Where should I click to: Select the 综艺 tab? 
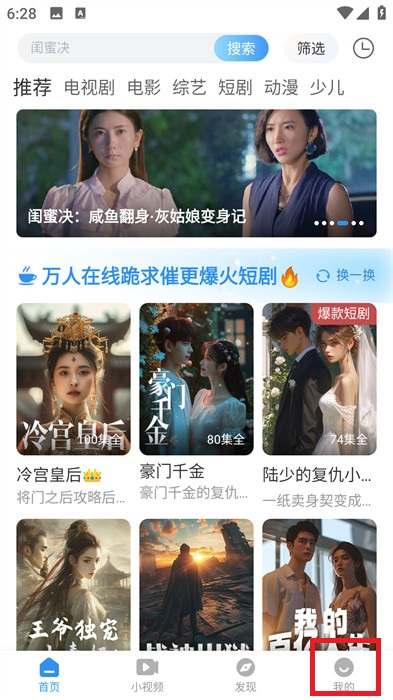tap(189, 88)
